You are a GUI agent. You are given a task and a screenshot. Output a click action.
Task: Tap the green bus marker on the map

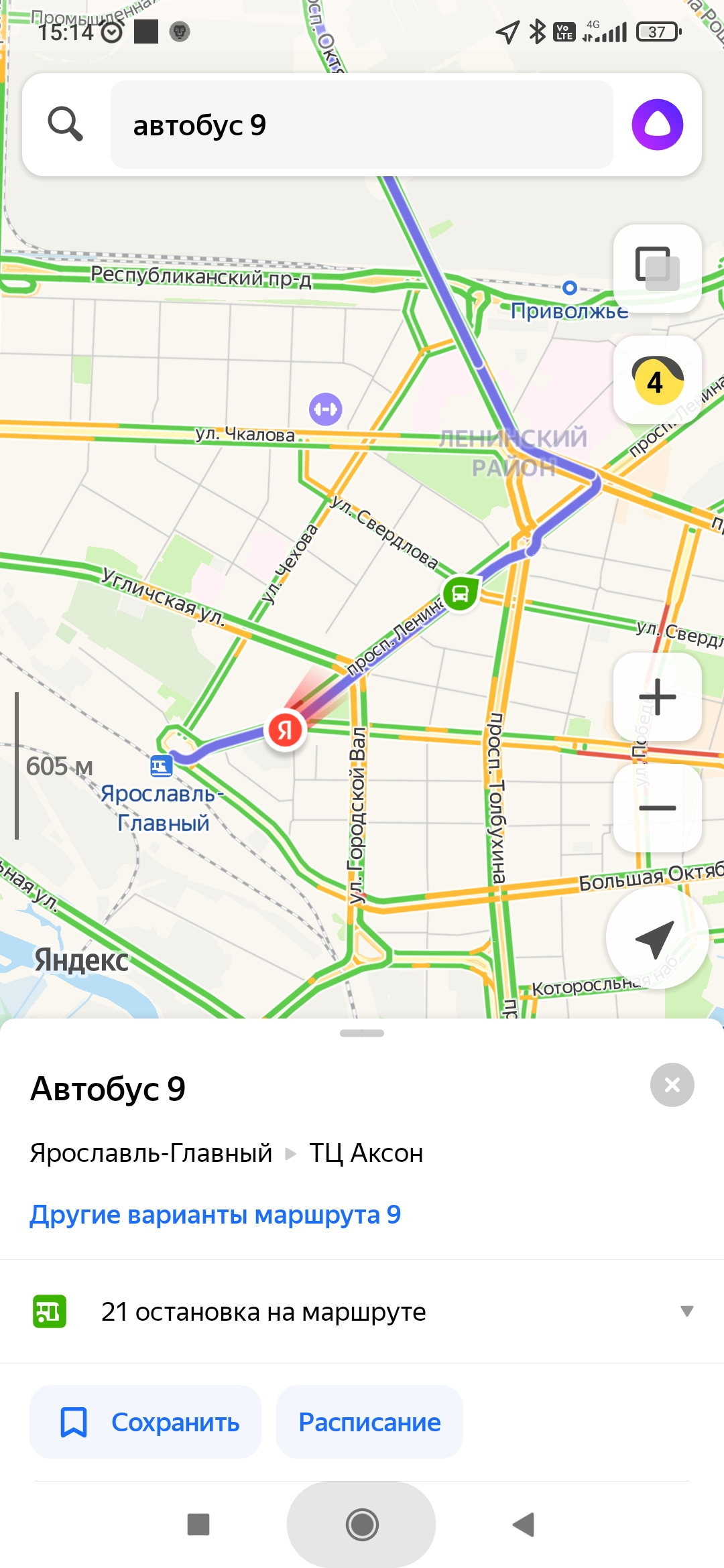coord(461,593)
